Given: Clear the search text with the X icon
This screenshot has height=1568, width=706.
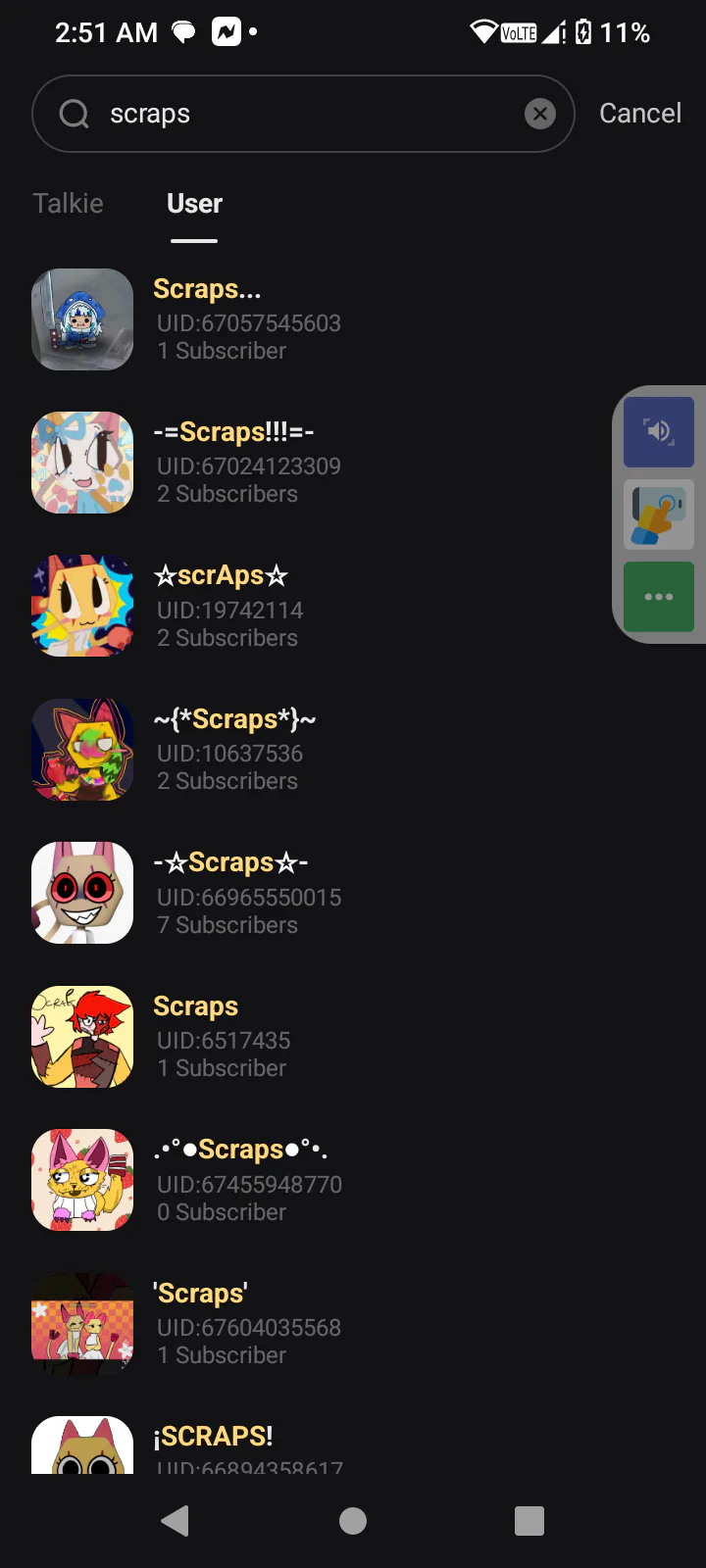Looking at the screenshot, I should pos(539,114).
